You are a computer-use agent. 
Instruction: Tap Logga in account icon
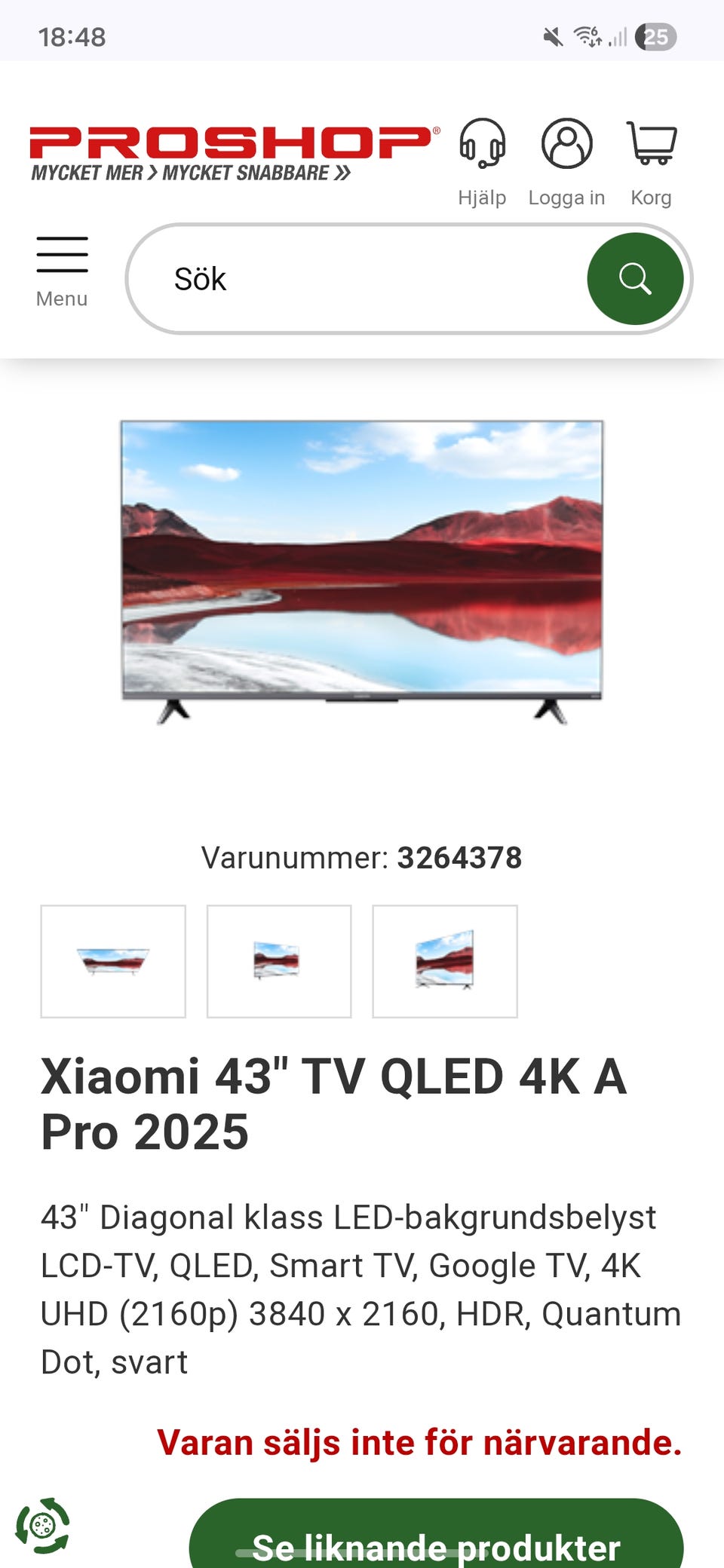point(566,145)
